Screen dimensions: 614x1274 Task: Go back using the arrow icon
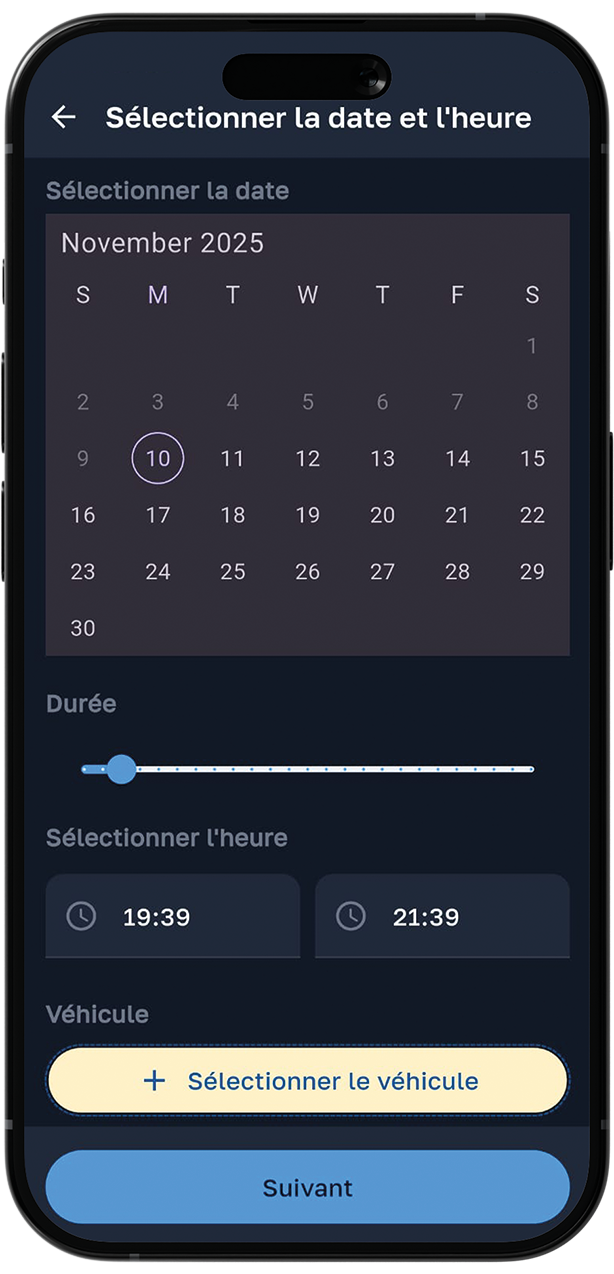coord(63,117)
